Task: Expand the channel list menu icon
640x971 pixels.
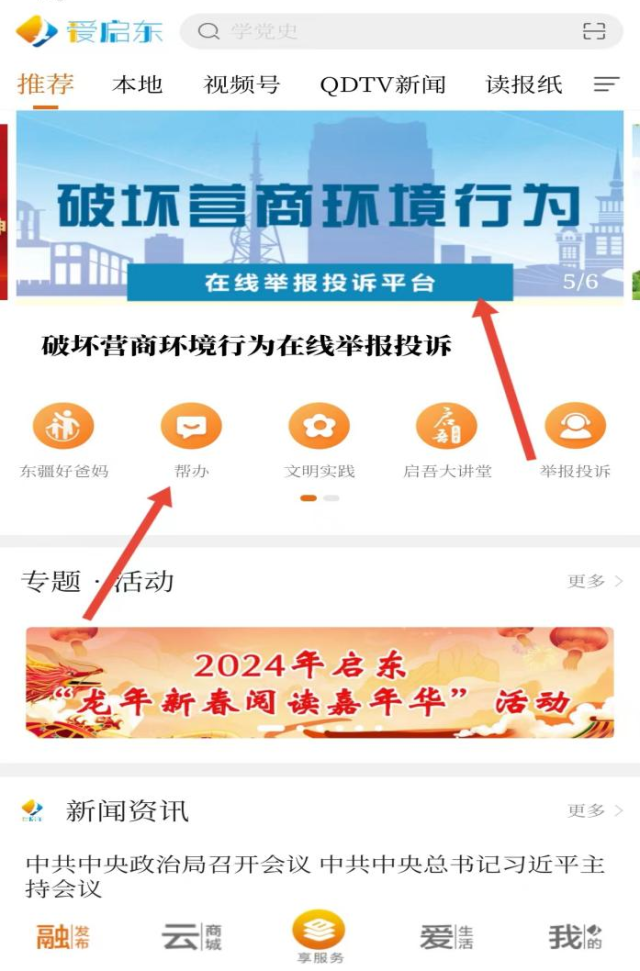Action: pyautogui.click(x=606, y=85)
